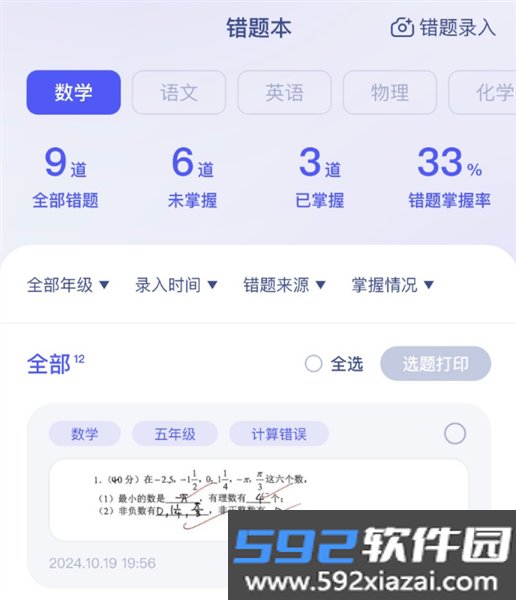Switch to the 英语 subject tab
516x600 pixels.
[x=284, y=92]
